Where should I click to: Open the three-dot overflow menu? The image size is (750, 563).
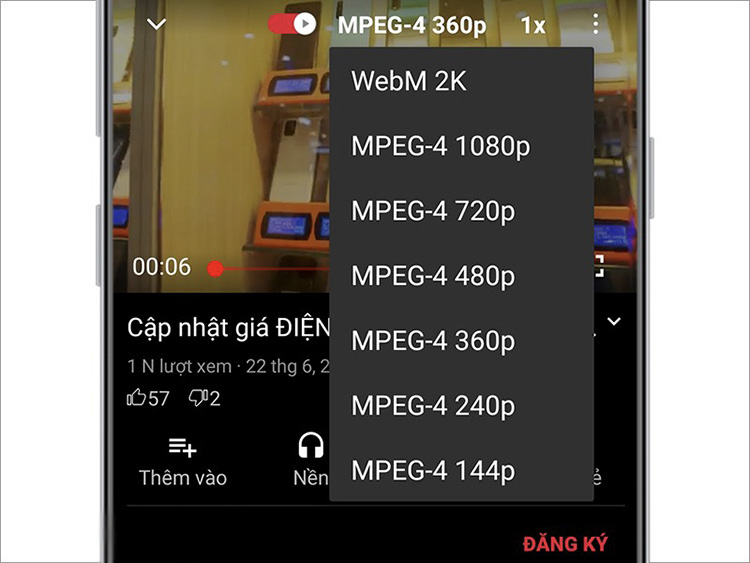coord(596,24)
